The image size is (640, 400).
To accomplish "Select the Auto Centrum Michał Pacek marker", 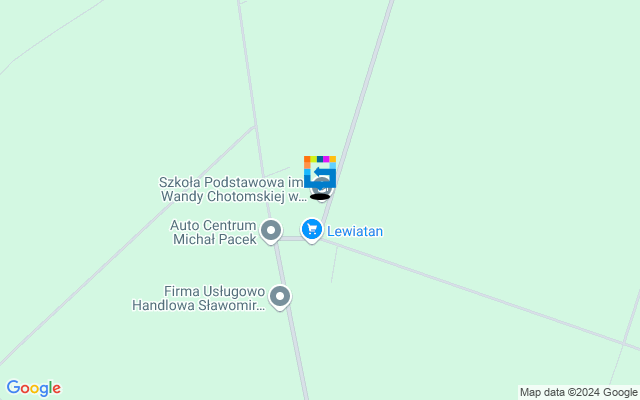I will tap(270, 232).
